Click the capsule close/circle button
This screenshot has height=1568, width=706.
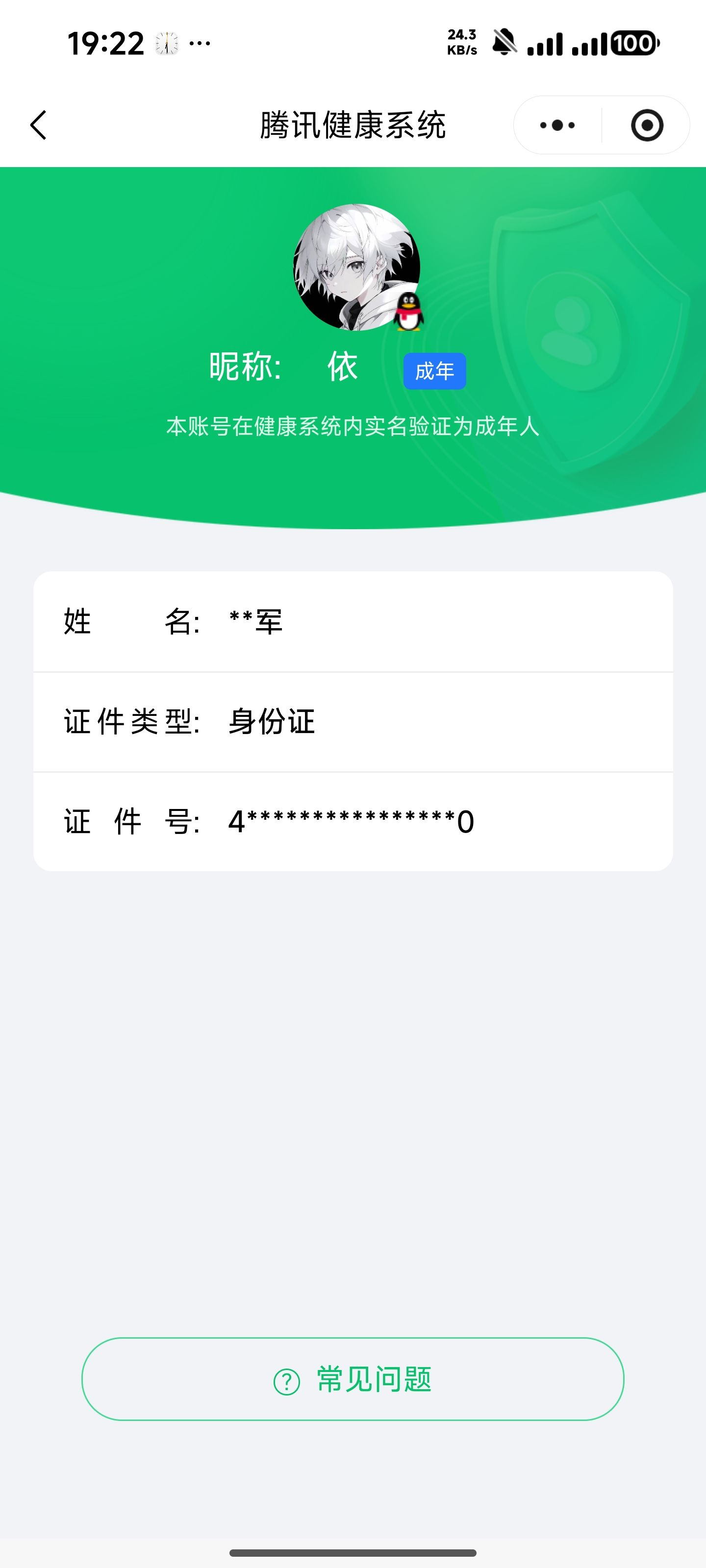[647, 125]
